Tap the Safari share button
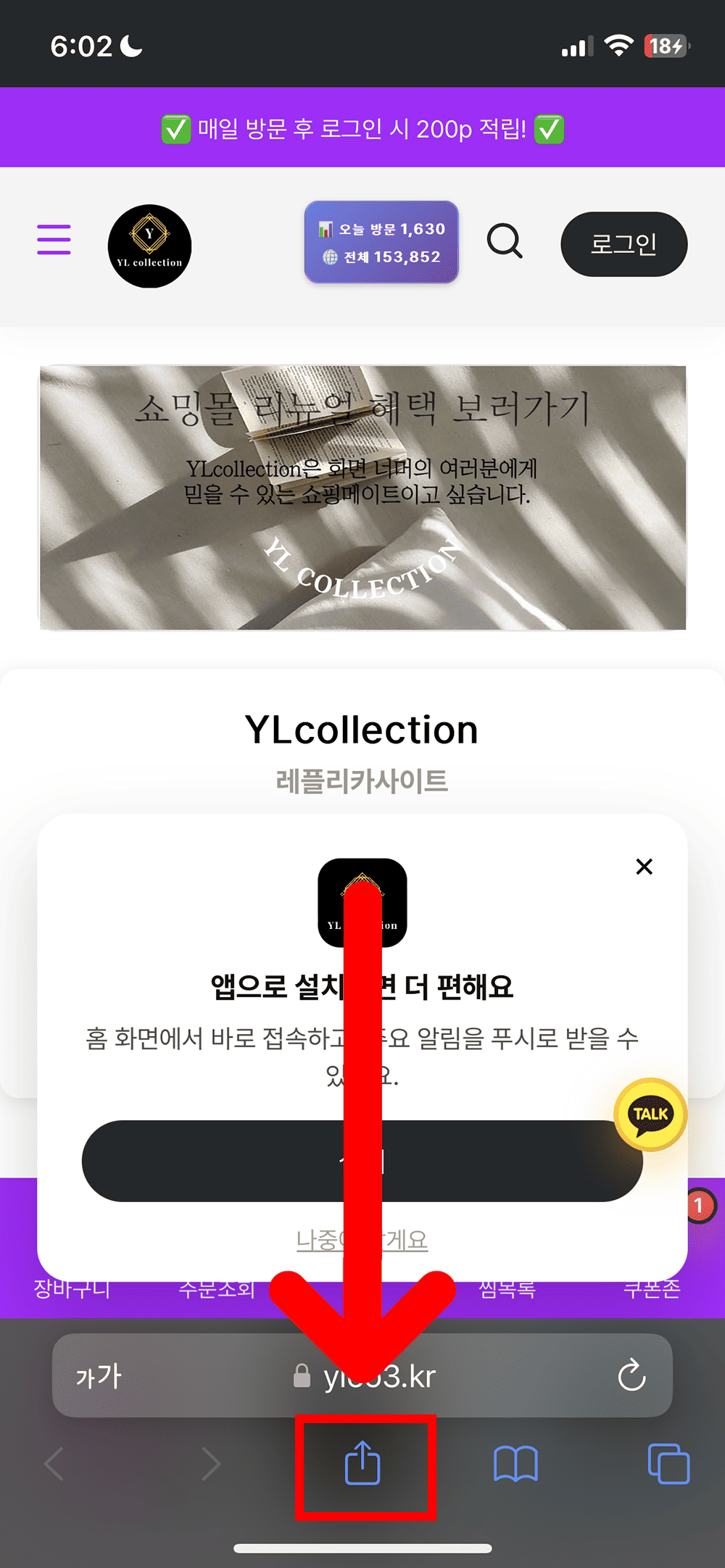This screenshot has height=1568, width=725. 362,1464
